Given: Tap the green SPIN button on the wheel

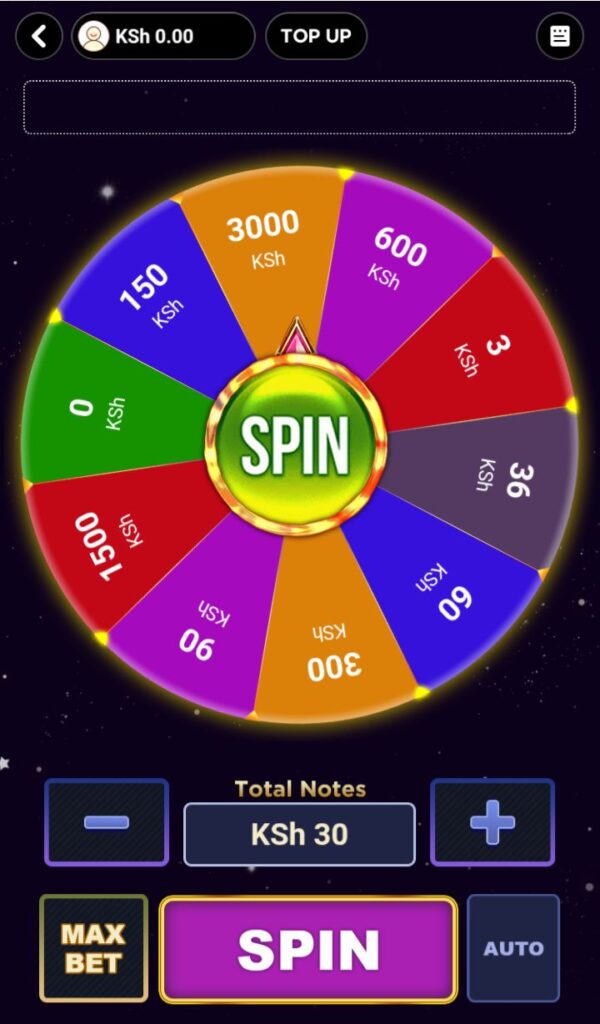Looking at the screenshot, I should pos(296,443).
